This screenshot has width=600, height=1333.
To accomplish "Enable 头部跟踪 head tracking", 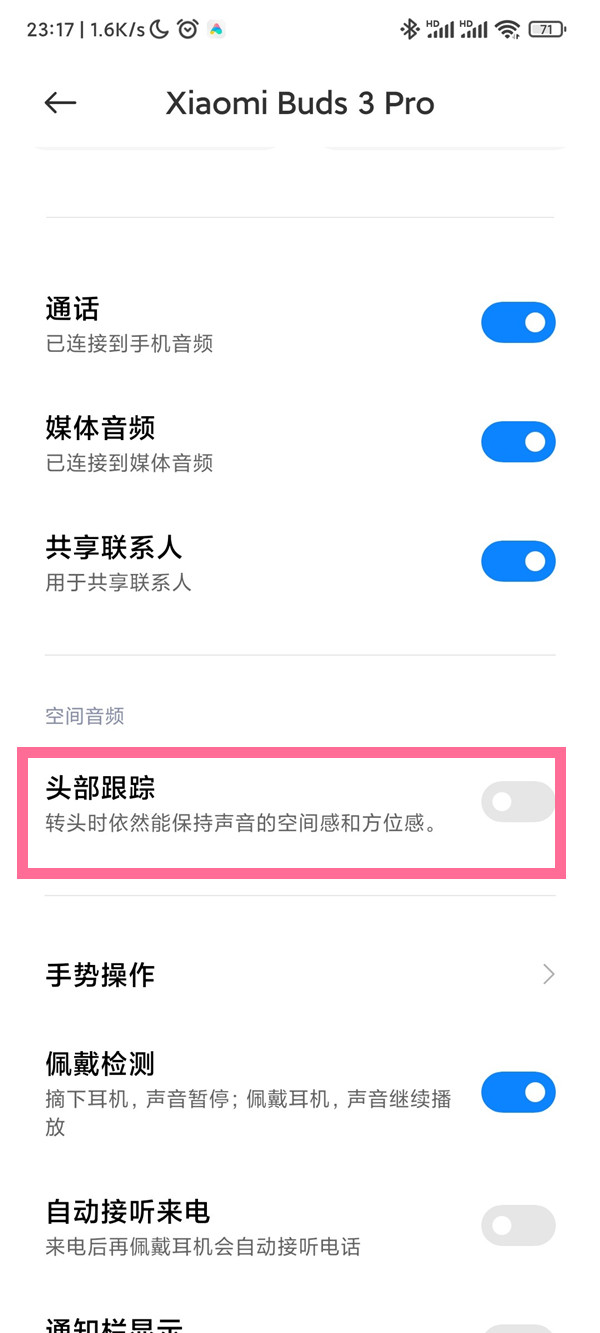I will [518, 802].
